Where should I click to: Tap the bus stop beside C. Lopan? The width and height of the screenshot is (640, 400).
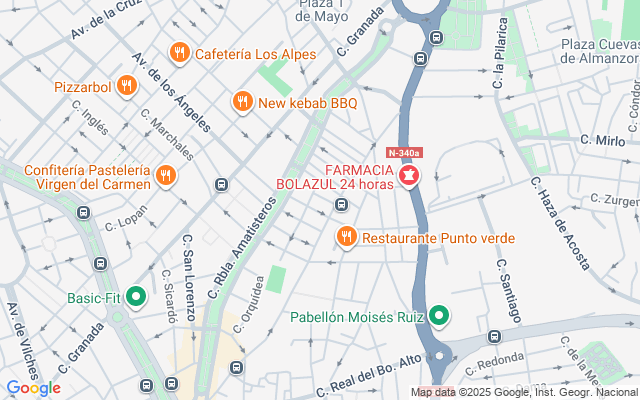(84, 212)
